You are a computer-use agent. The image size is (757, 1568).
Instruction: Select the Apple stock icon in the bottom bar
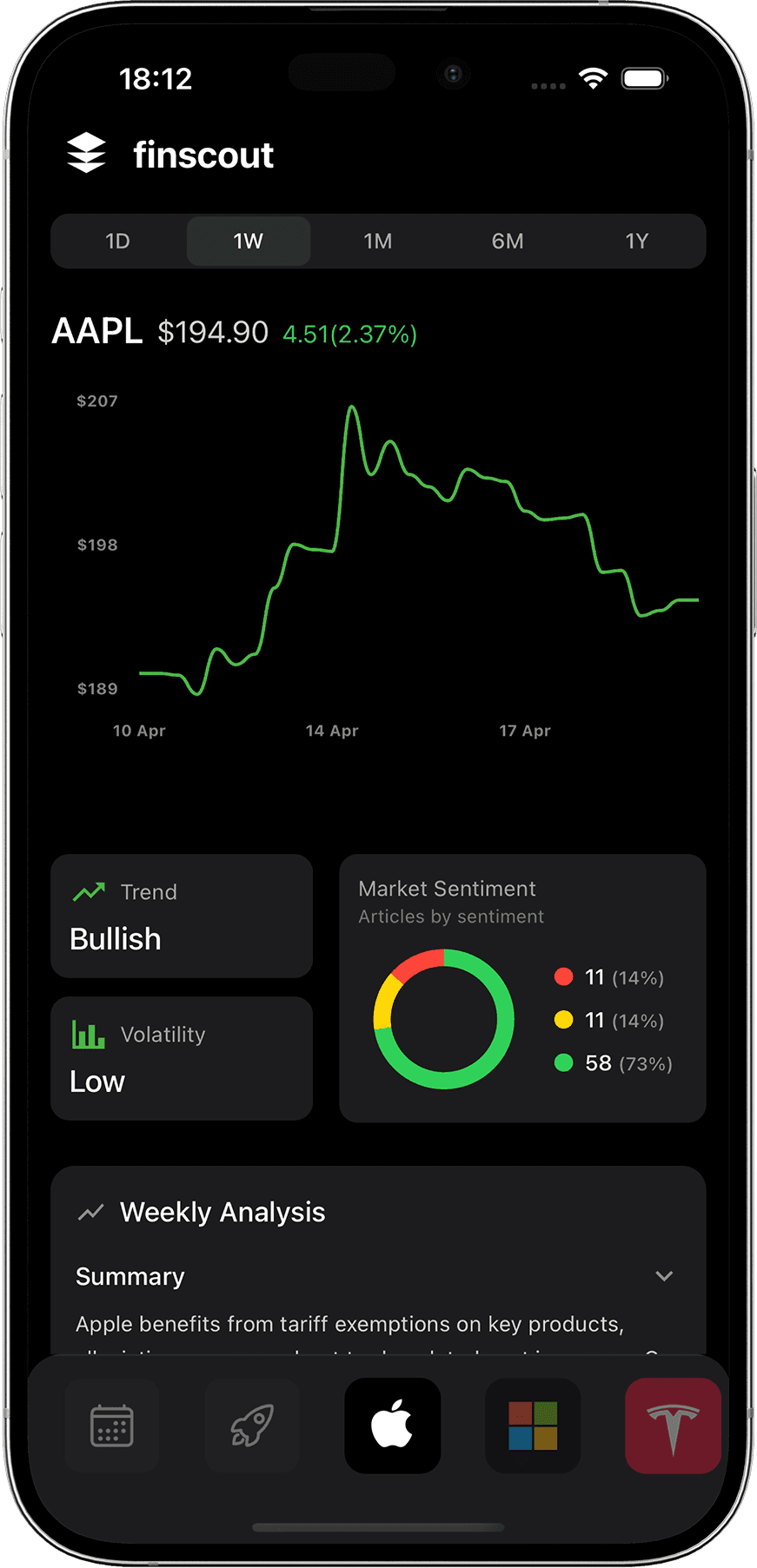392,1425
